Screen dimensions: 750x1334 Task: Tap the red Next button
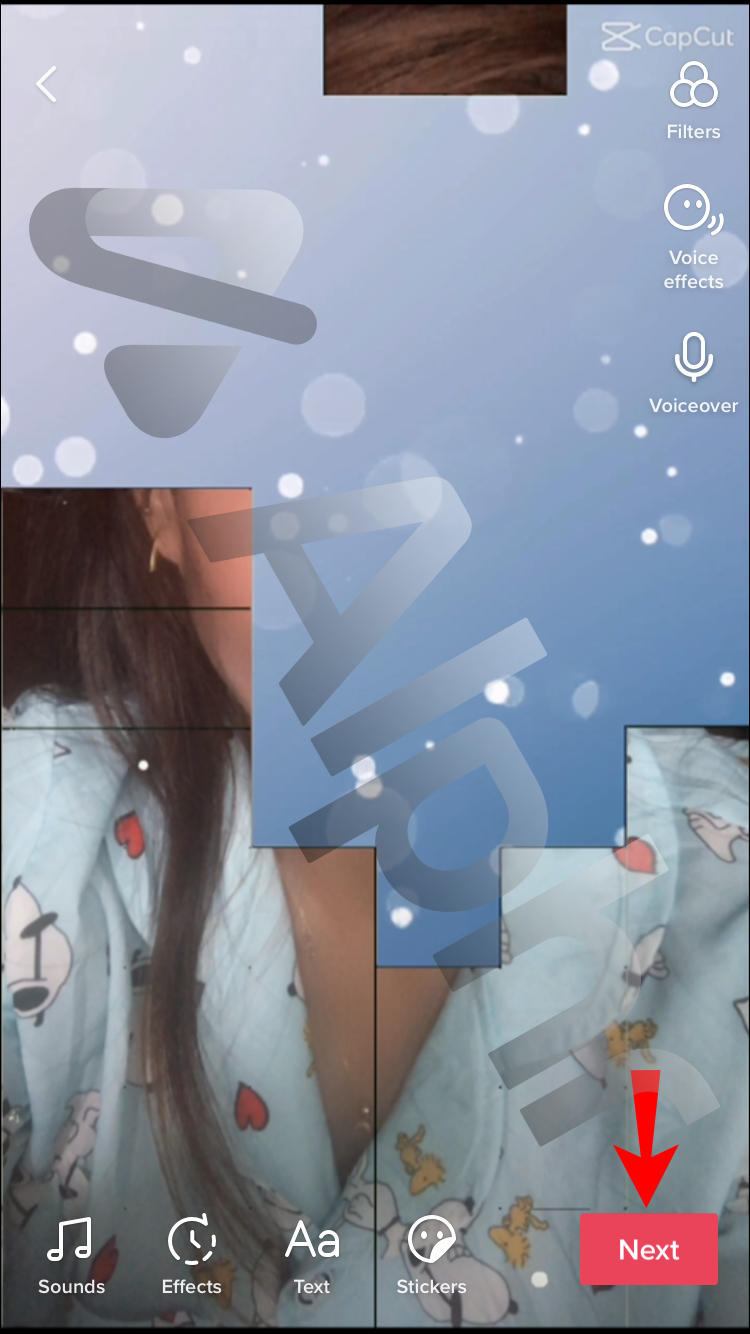(x=648, y=1249)
